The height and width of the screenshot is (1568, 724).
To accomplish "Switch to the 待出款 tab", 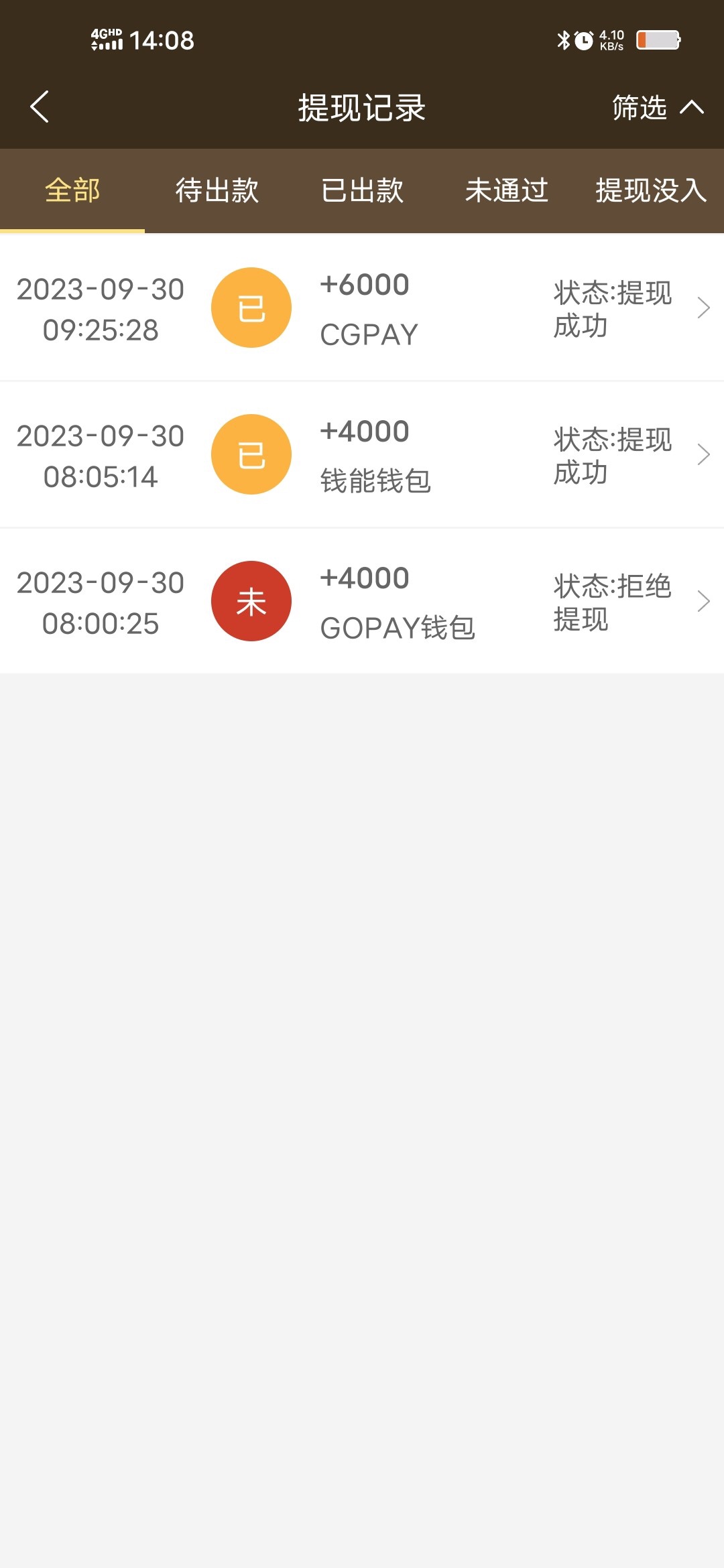I will (x=217, y=190).
